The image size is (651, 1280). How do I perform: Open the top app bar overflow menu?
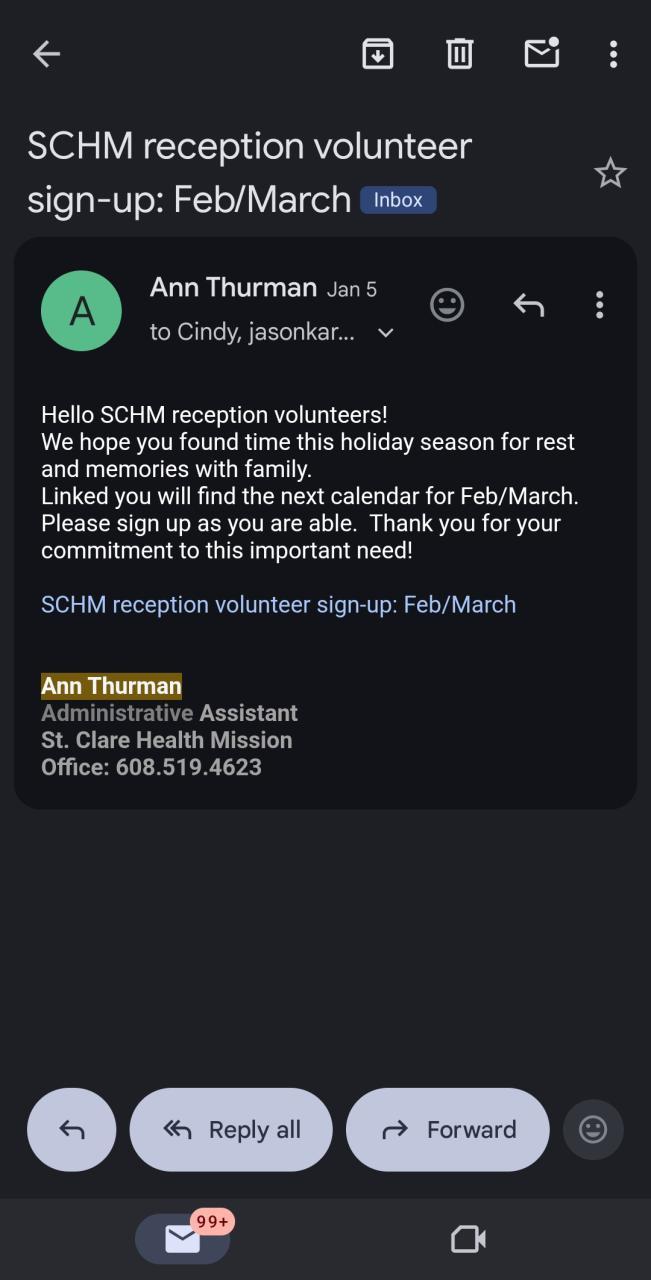(613, 54)
